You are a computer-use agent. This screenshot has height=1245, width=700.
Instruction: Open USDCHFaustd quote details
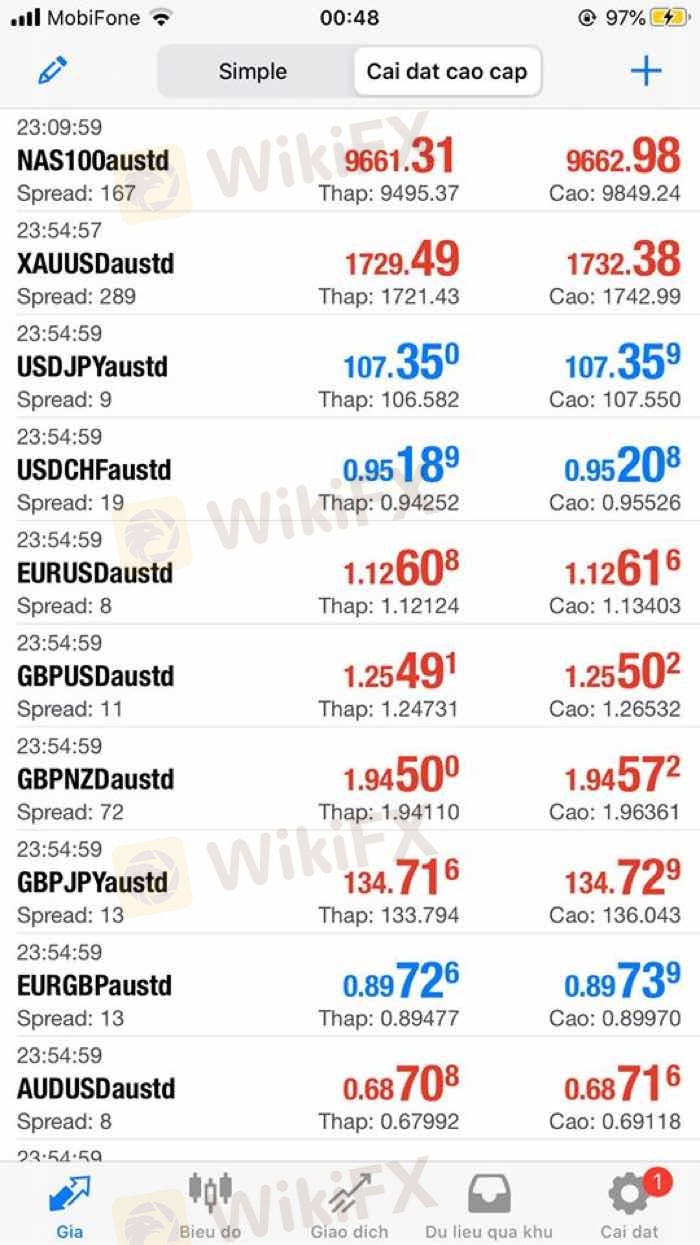point(95,470)
